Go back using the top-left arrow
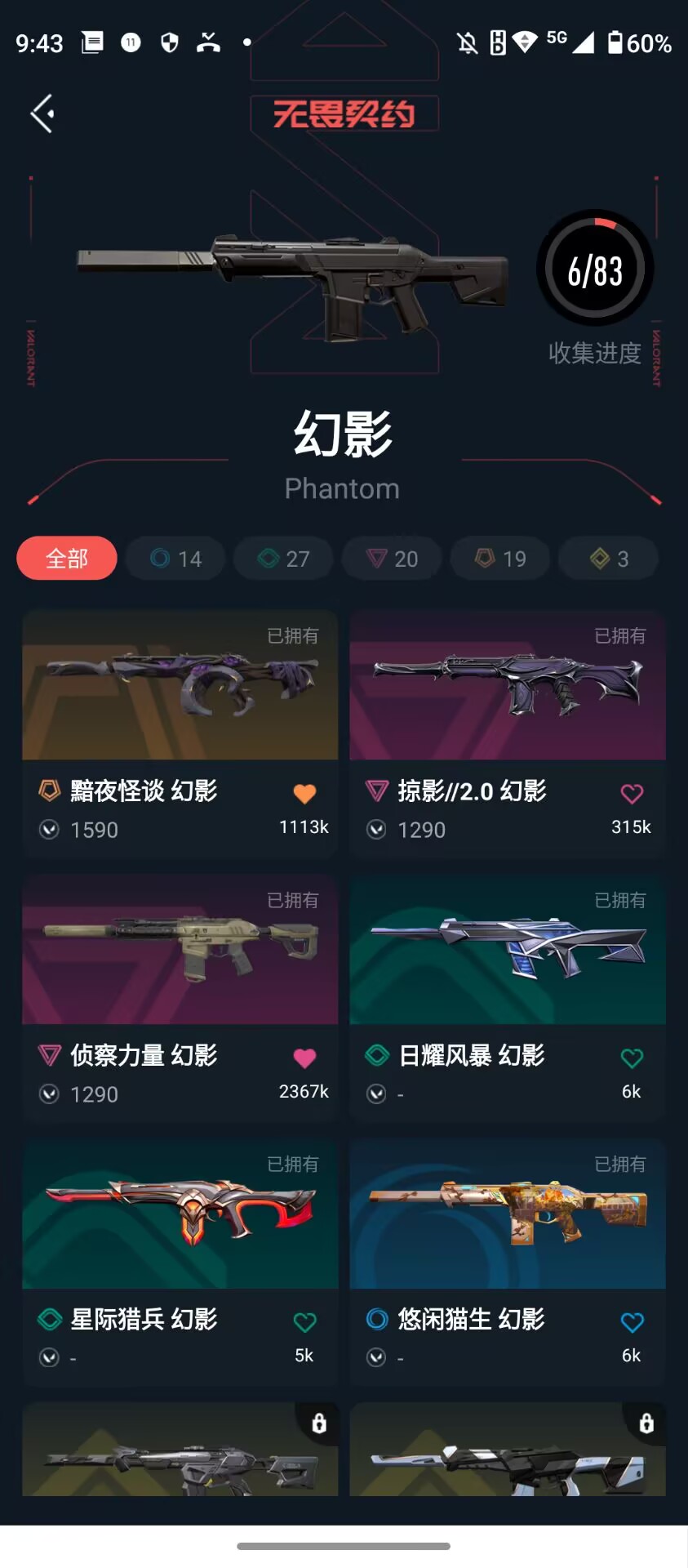Image resolution: width=688 pixels, height=1568 pixels. point(42,114)
